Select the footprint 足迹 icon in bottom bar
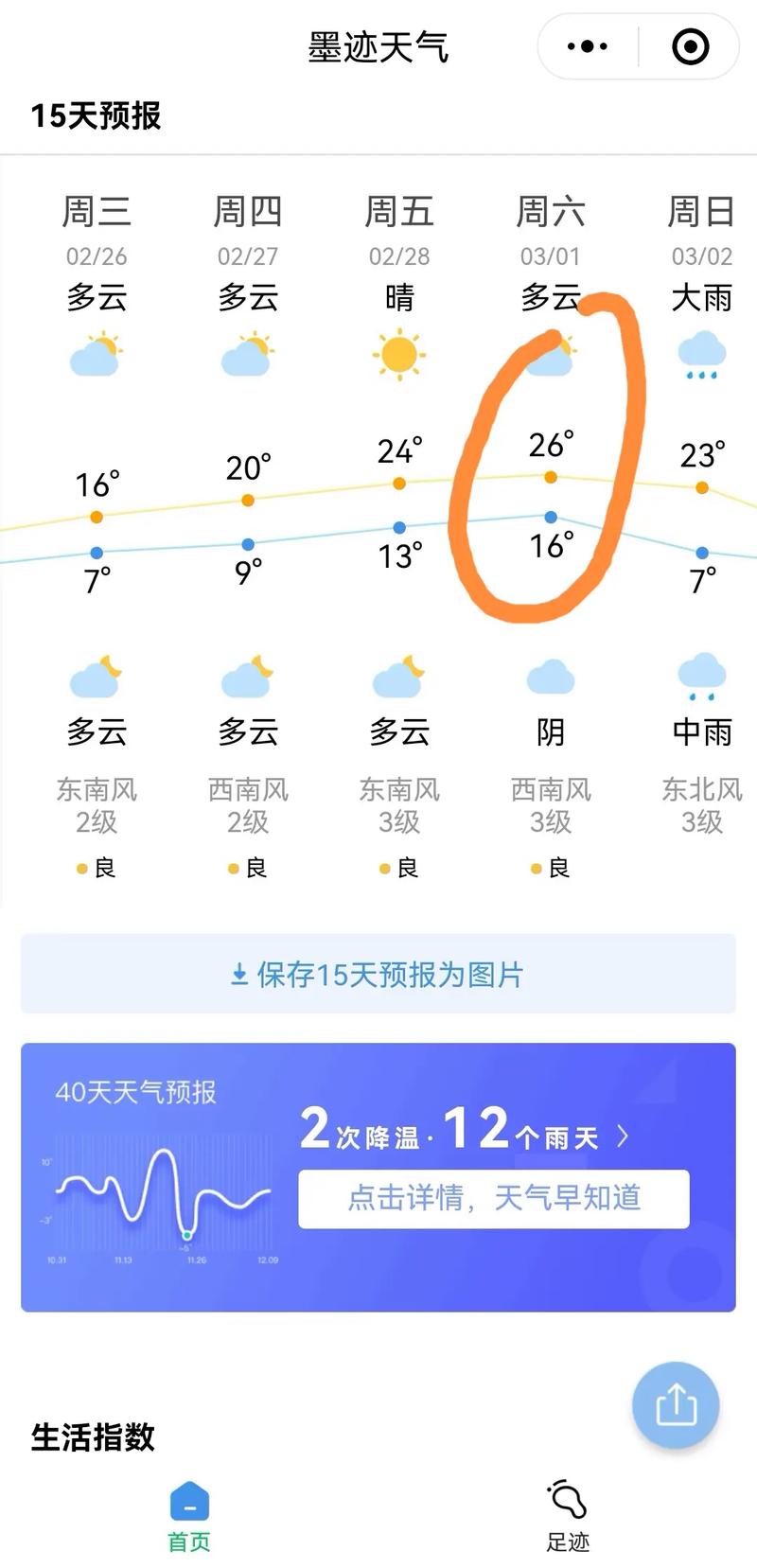 (x=568, y=1514)
